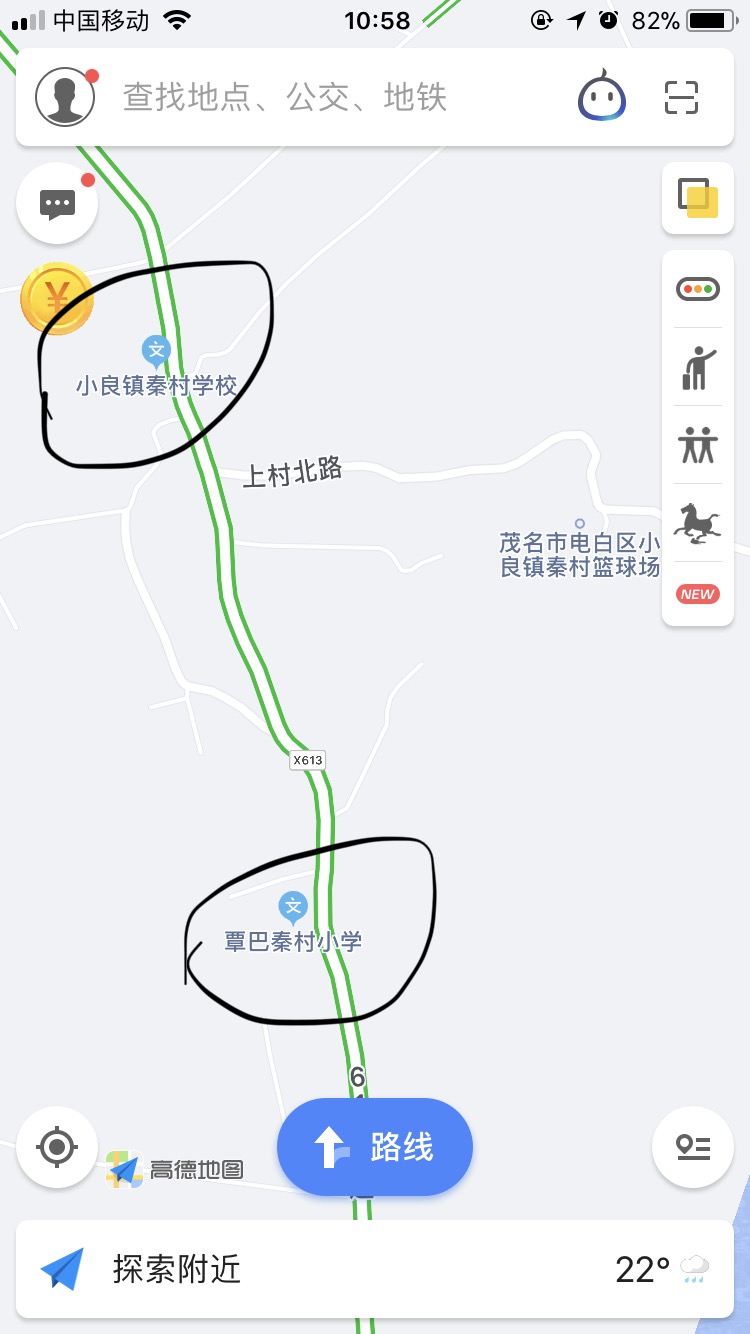Tap the gold yuan coin reward
This screenshot has width=750, height=1334.
point(57,298)
